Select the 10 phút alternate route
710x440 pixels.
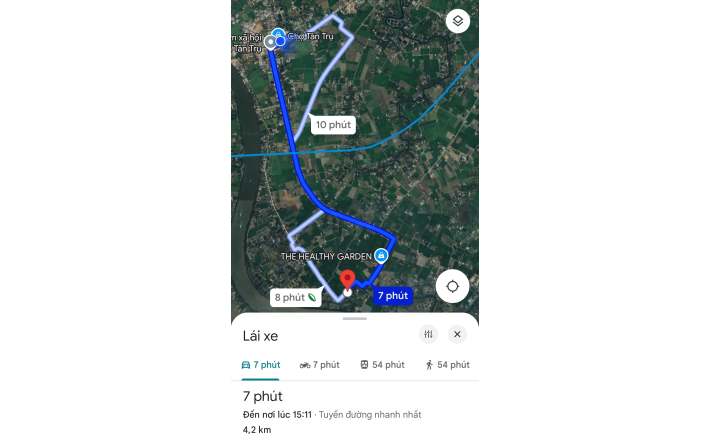[332, 125]
